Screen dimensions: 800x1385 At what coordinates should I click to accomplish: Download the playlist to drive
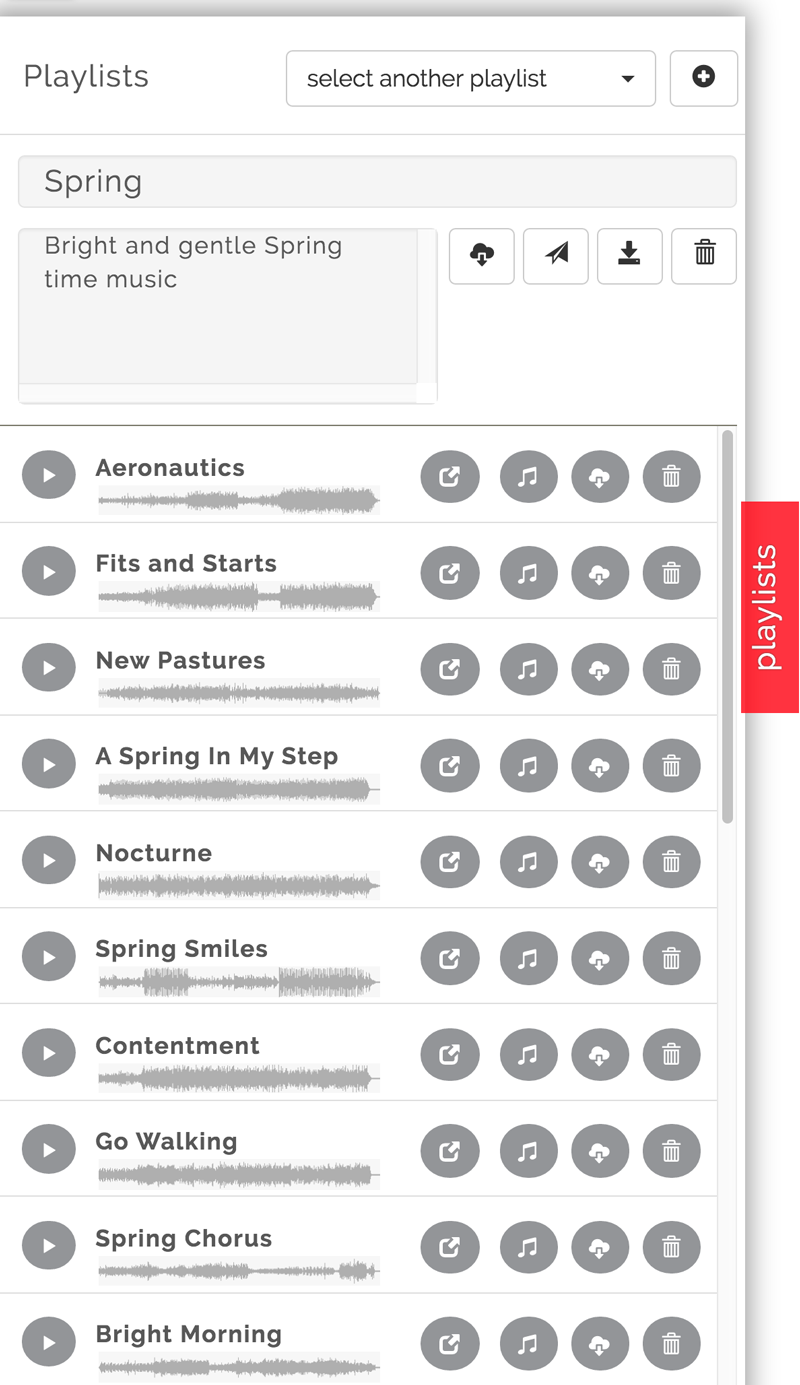[x=630, y=256]
